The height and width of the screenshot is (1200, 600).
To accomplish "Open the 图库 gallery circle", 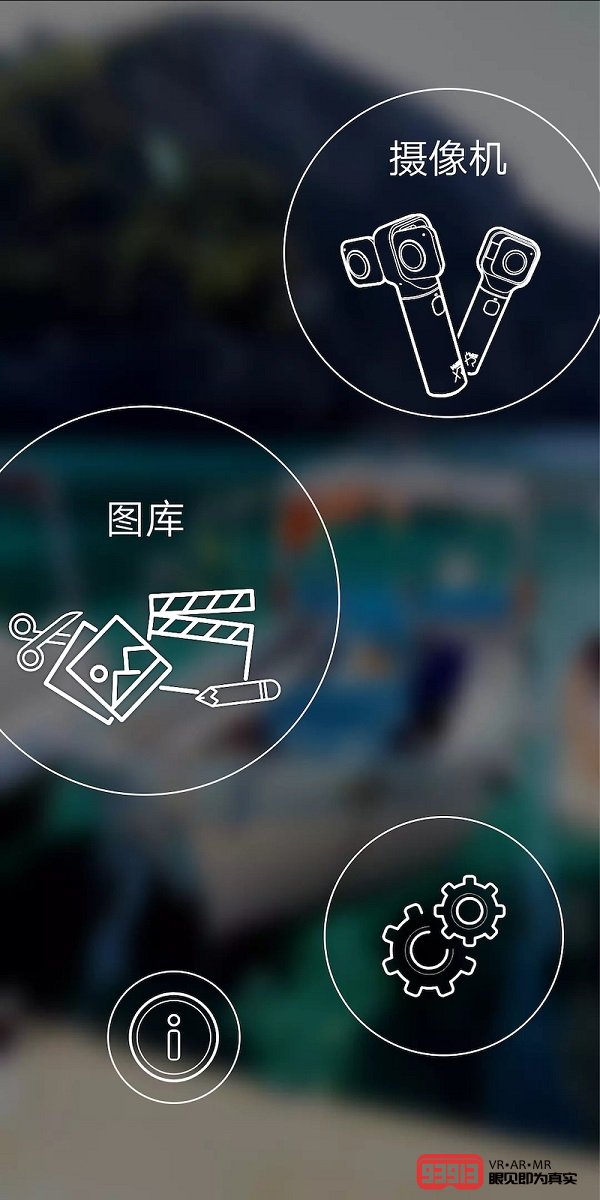I will [x=150, y=600].
